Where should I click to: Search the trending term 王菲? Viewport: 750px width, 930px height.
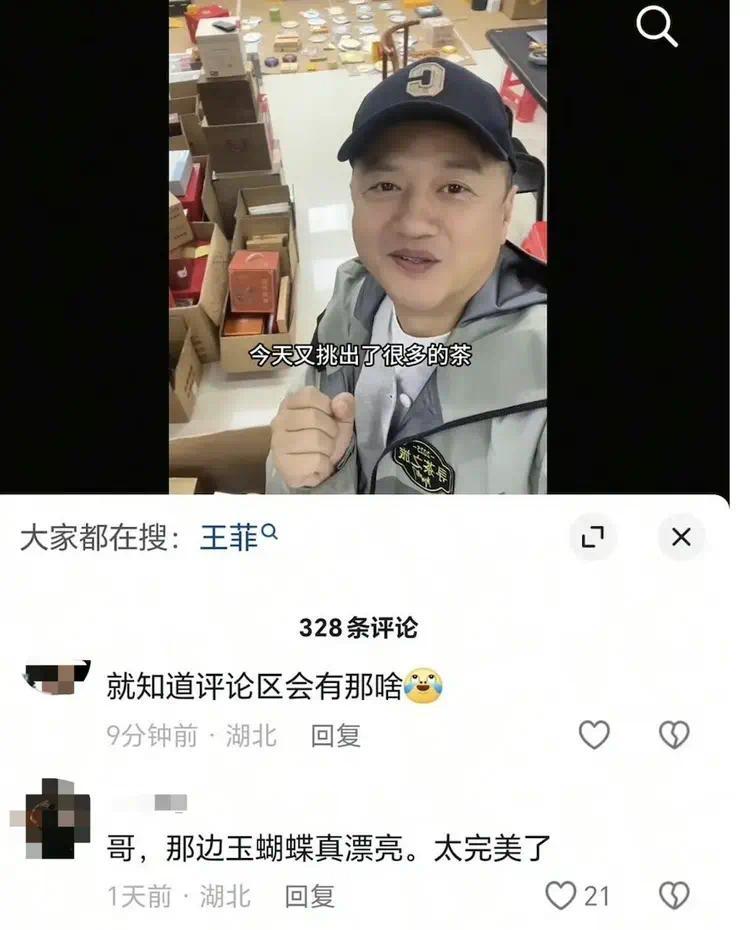click(230, 538)
